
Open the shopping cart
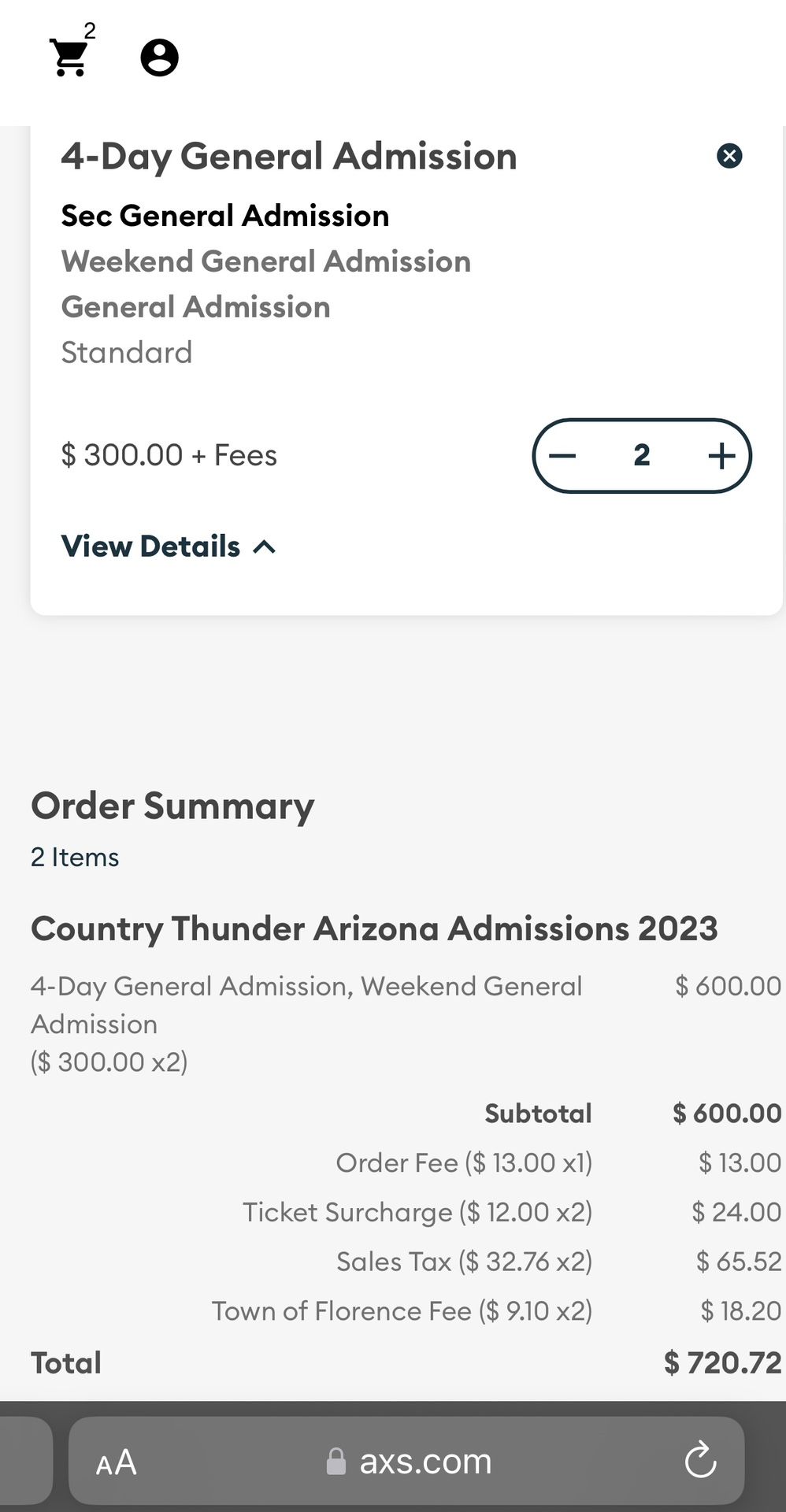pyautogui.click(x=69, y=57)
